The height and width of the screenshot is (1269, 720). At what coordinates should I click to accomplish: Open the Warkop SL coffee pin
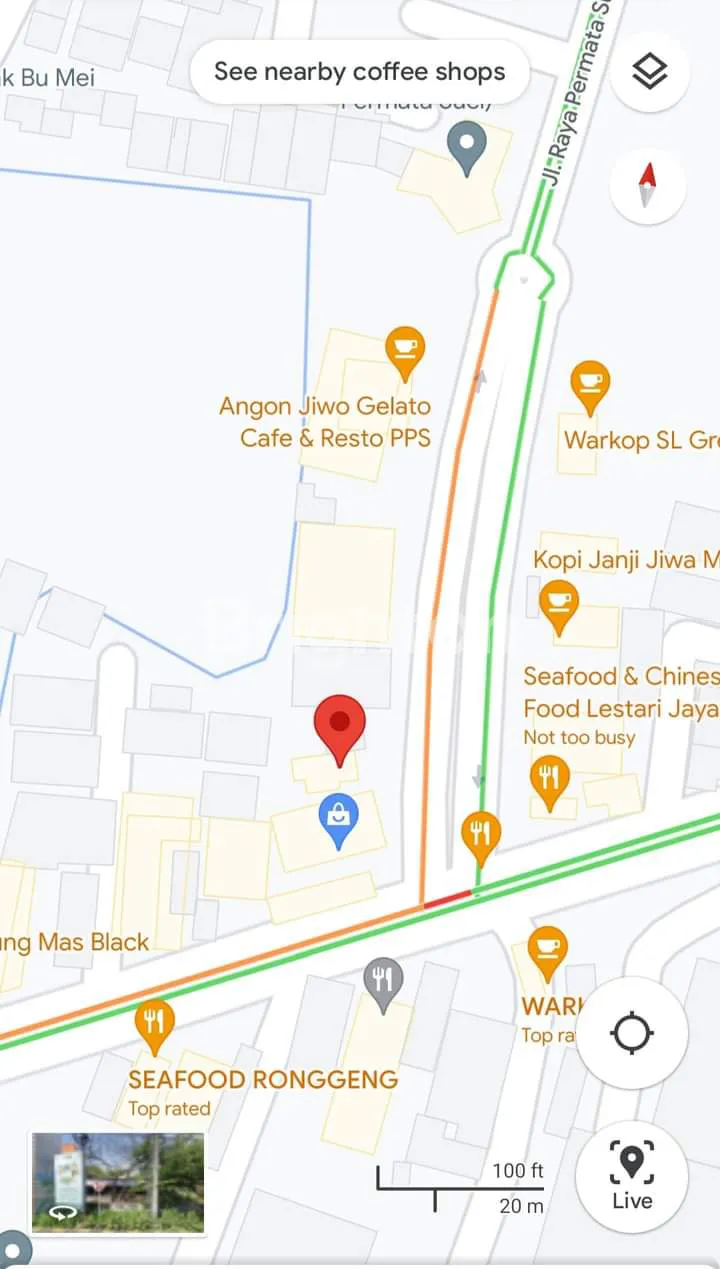click(590, 385)
